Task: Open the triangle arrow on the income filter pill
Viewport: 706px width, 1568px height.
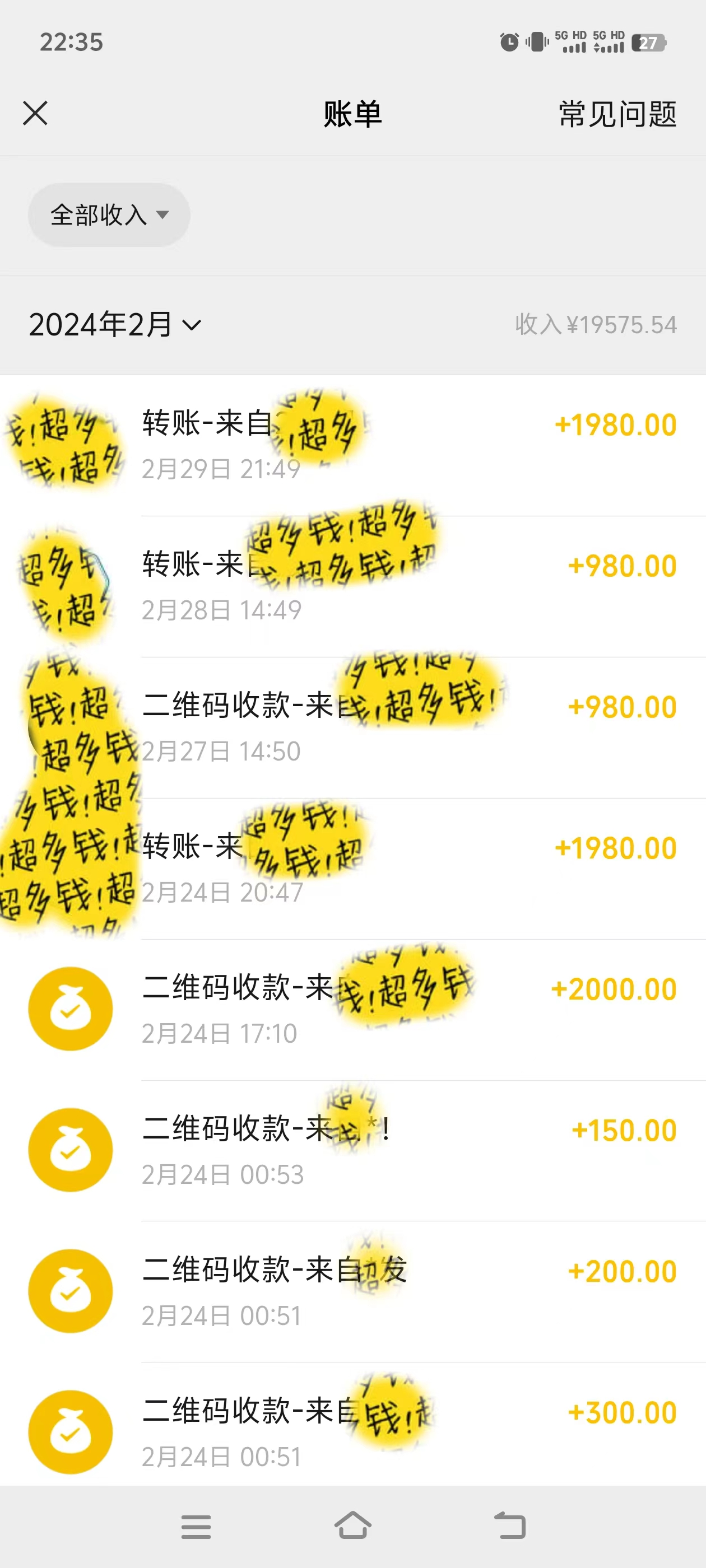Action: tap(162, 216)
